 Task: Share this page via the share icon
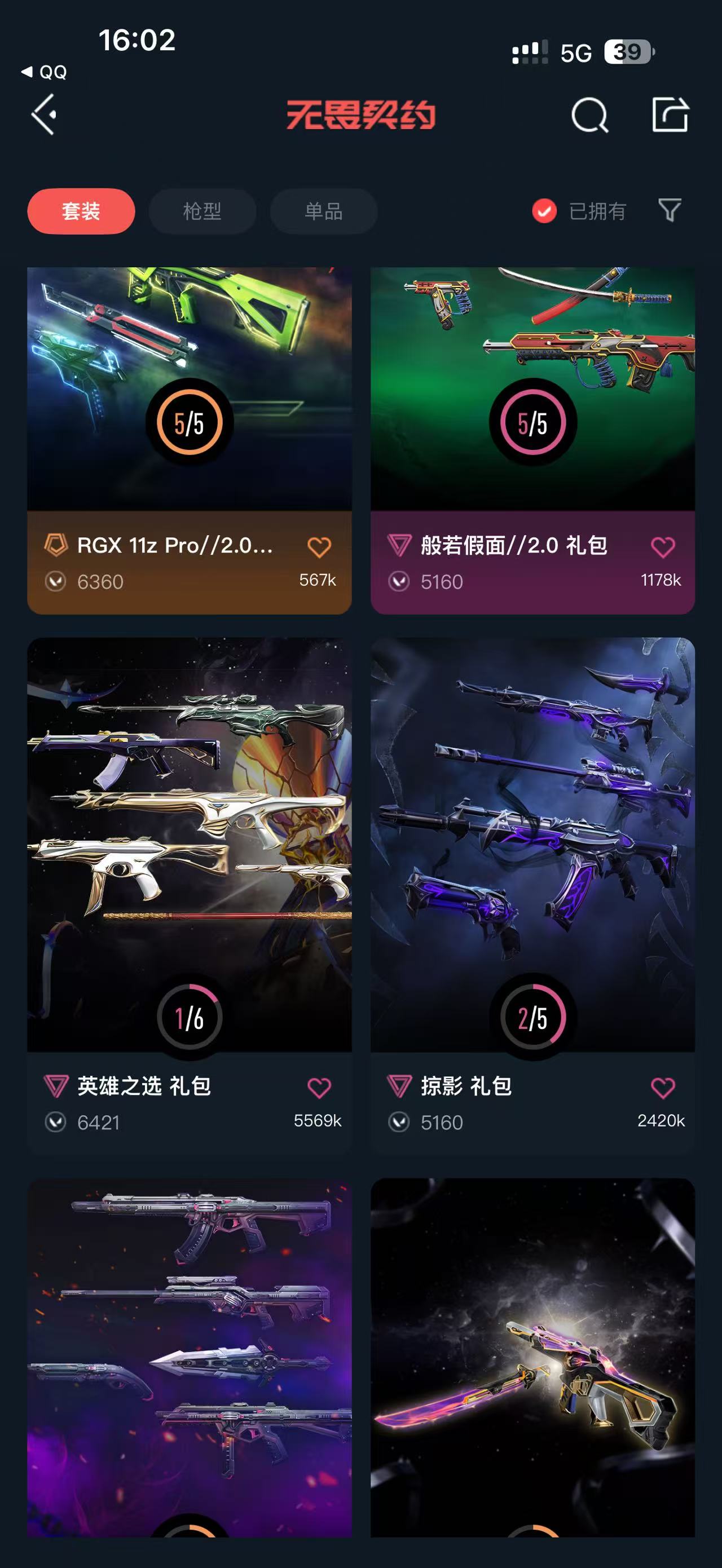[670, 114]
